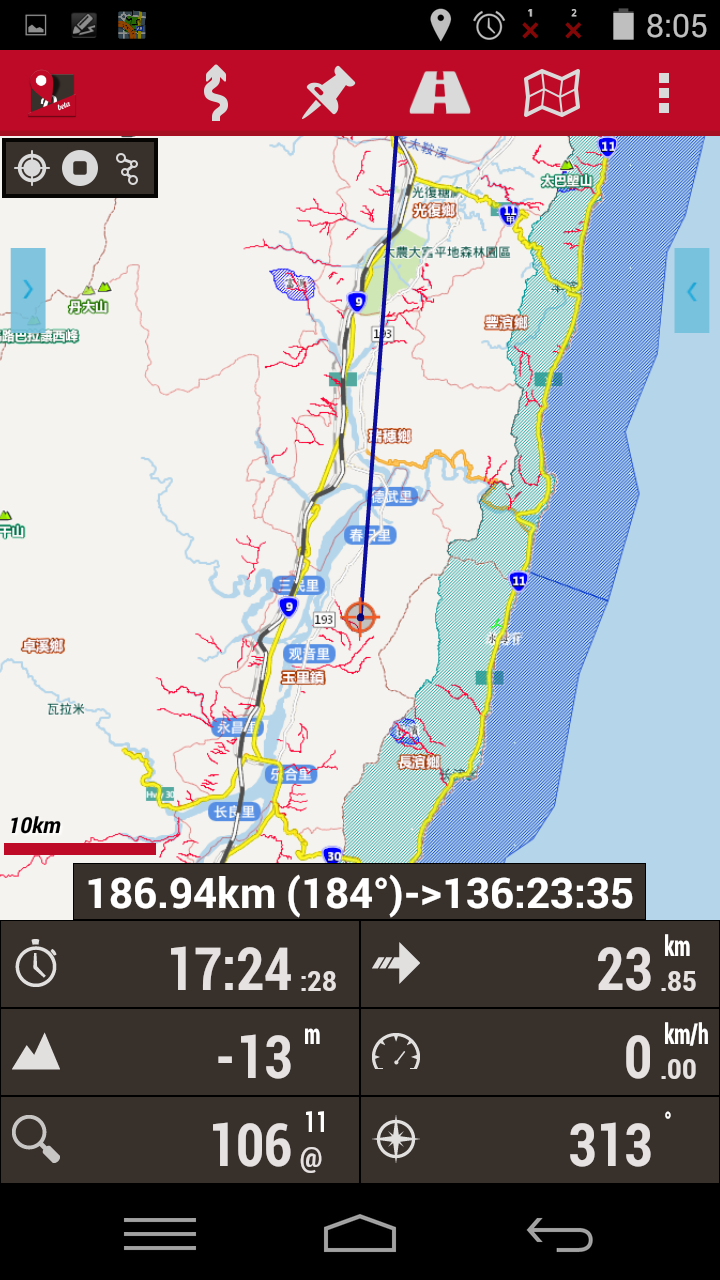This screenshot has width=720, height=1280.
Task: Open the pushpin waypoints tool
Action: click(329, 93)
